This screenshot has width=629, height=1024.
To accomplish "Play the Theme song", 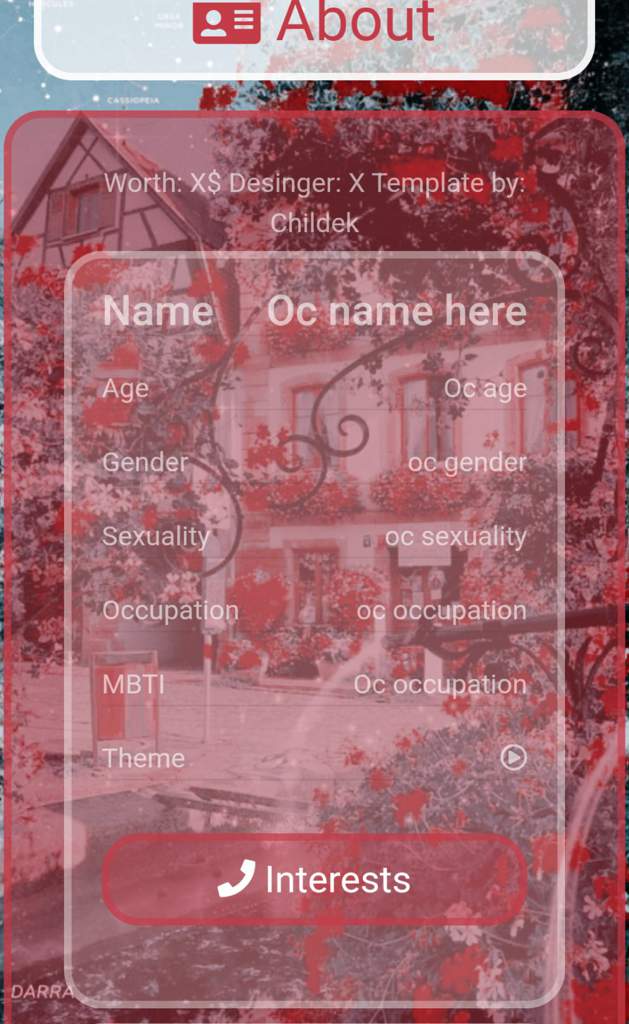I will click(x=513, y=758).
